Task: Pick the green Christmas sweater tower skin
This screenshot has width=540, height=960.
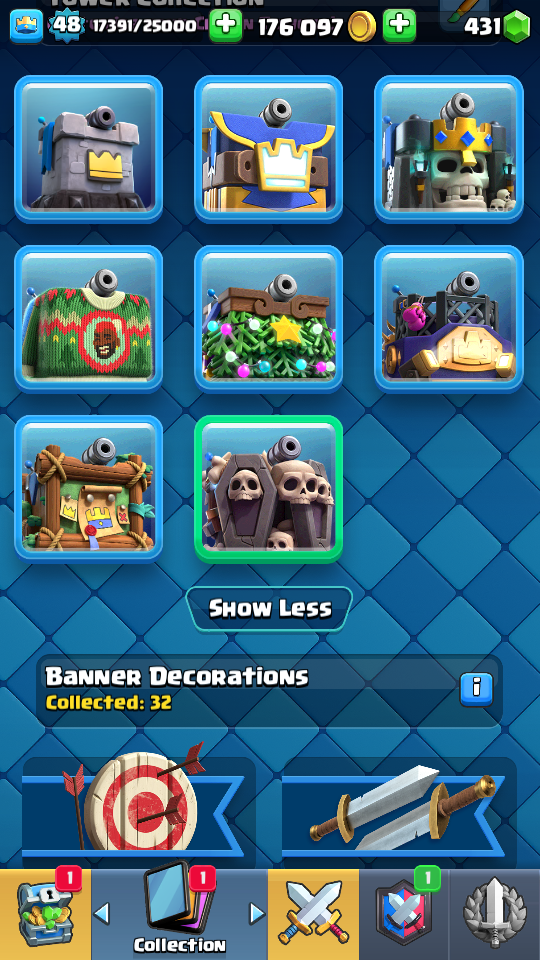Action: point(88,318)
